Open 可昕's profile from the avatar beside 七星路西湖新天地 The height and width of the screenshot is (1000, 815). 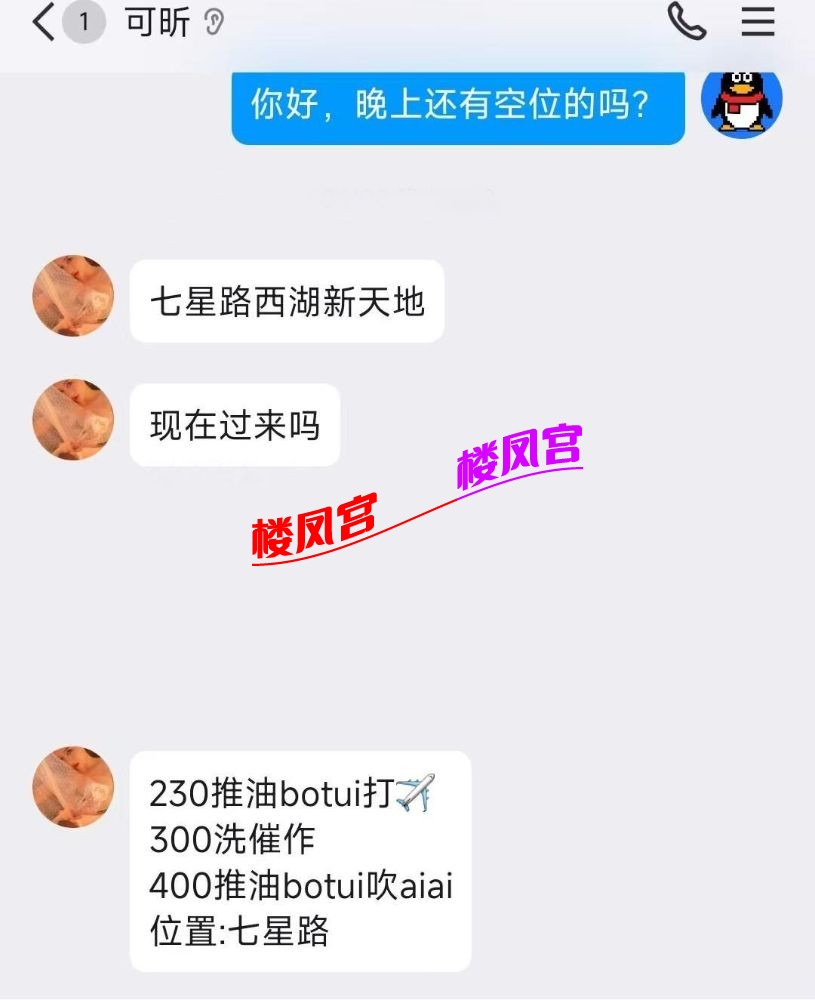(73, 296)
